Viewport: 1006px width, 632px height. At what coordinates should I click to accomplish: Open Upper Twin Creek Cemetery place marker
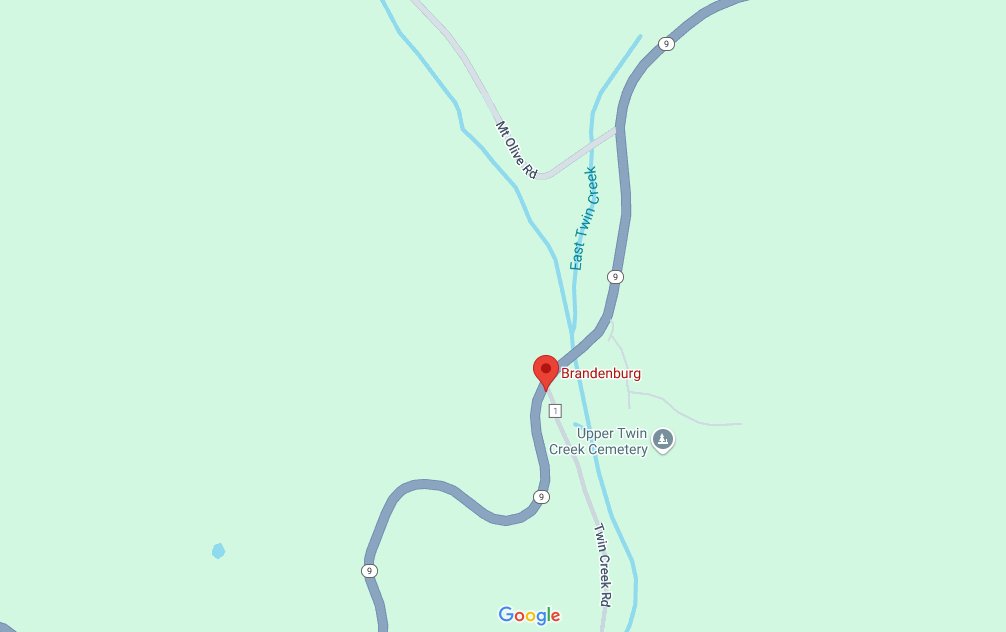664,439
